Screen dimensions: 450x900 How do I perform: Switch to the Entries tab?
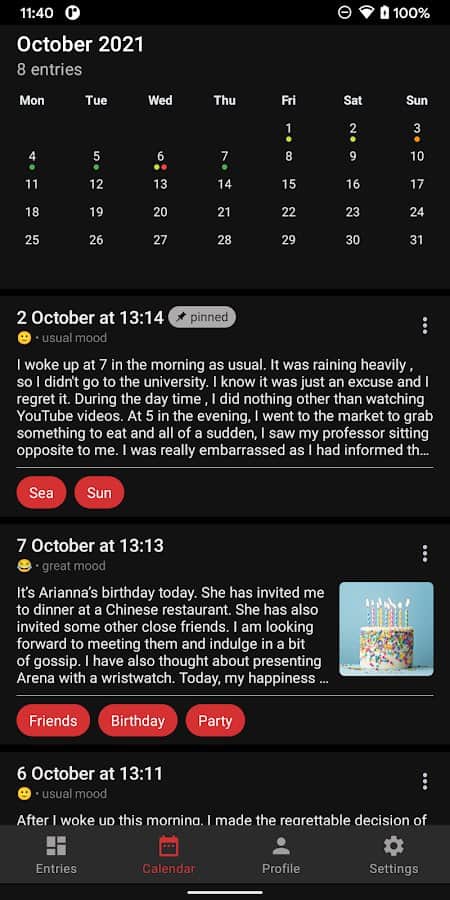point(56,855)
